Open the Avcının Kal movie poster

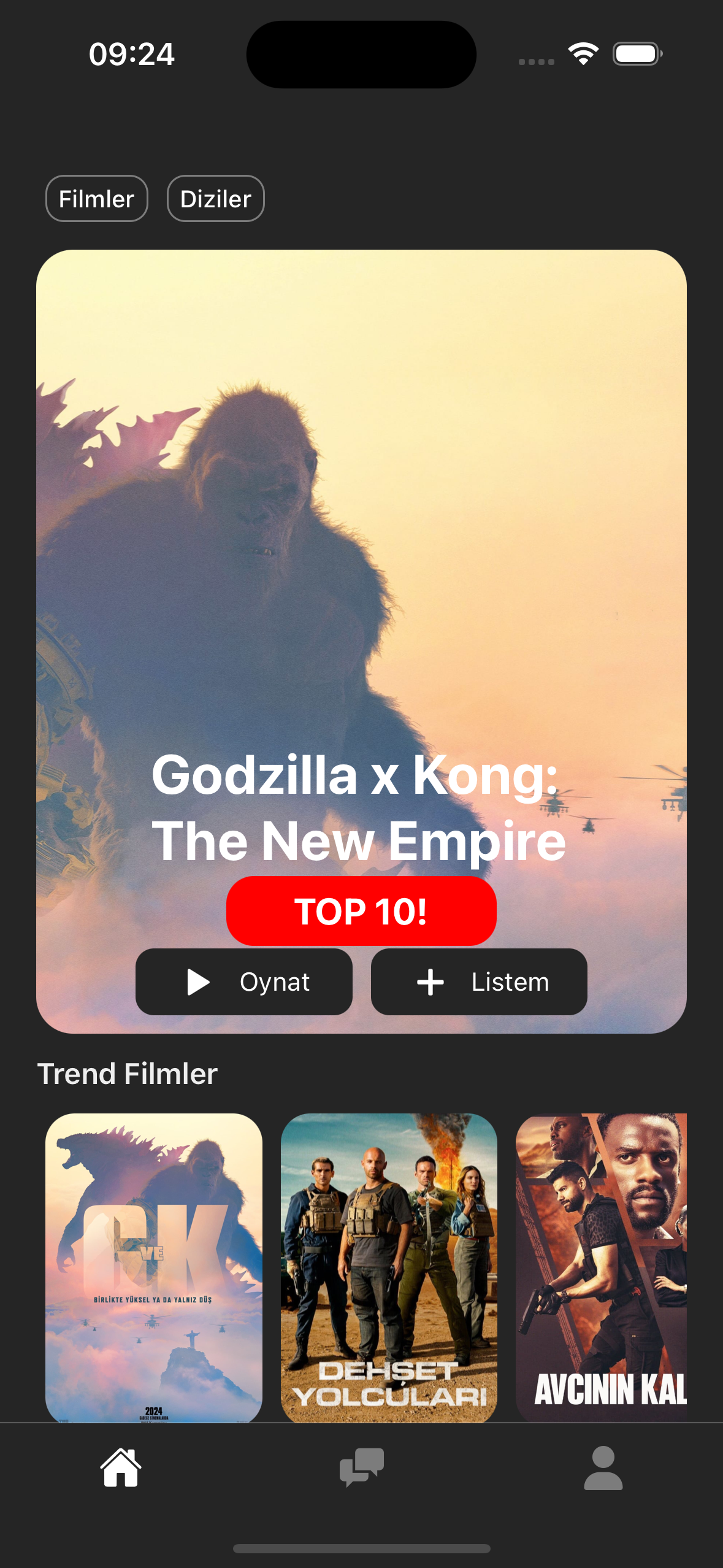tap(601, 1267)
